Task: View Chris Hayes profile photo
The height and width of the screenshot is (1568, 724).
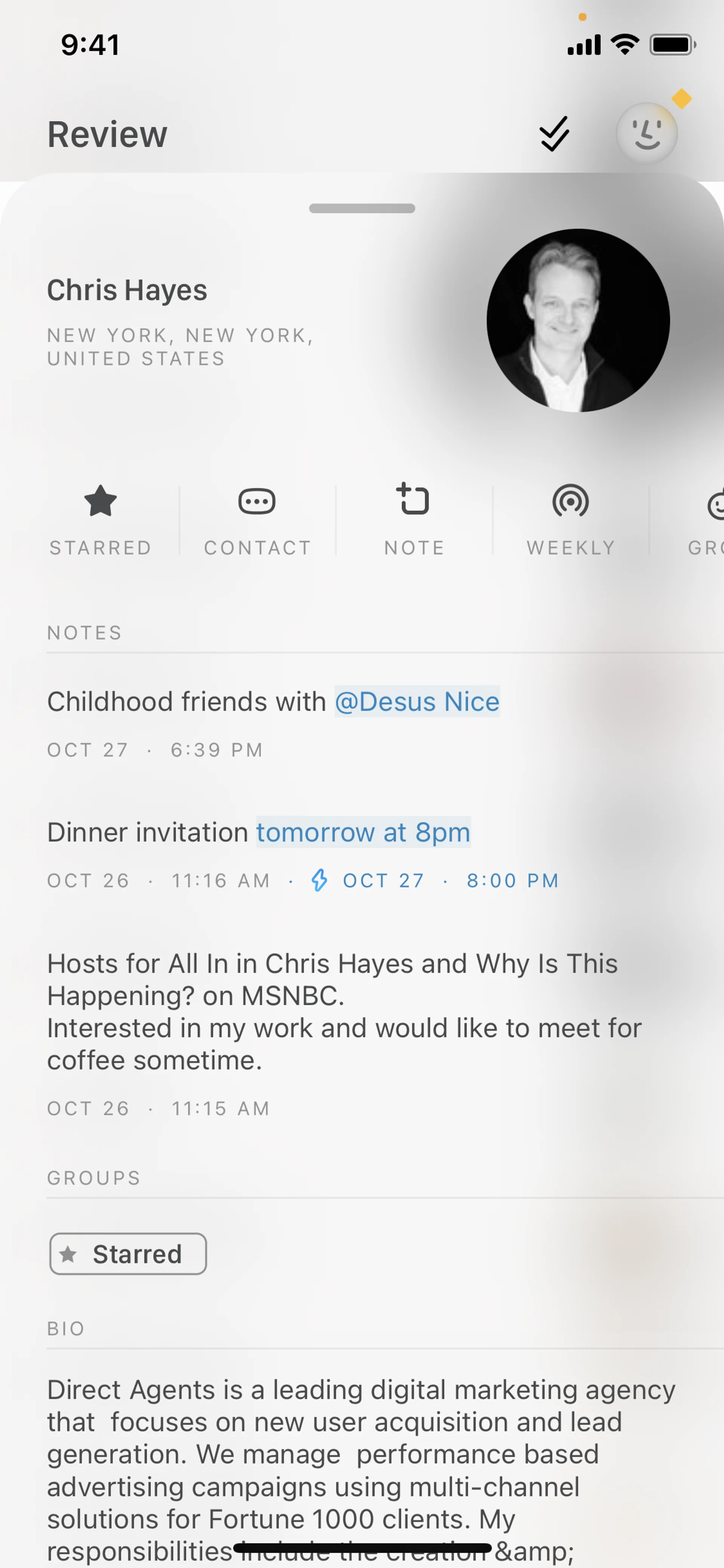Action: [x=578, y=320]
